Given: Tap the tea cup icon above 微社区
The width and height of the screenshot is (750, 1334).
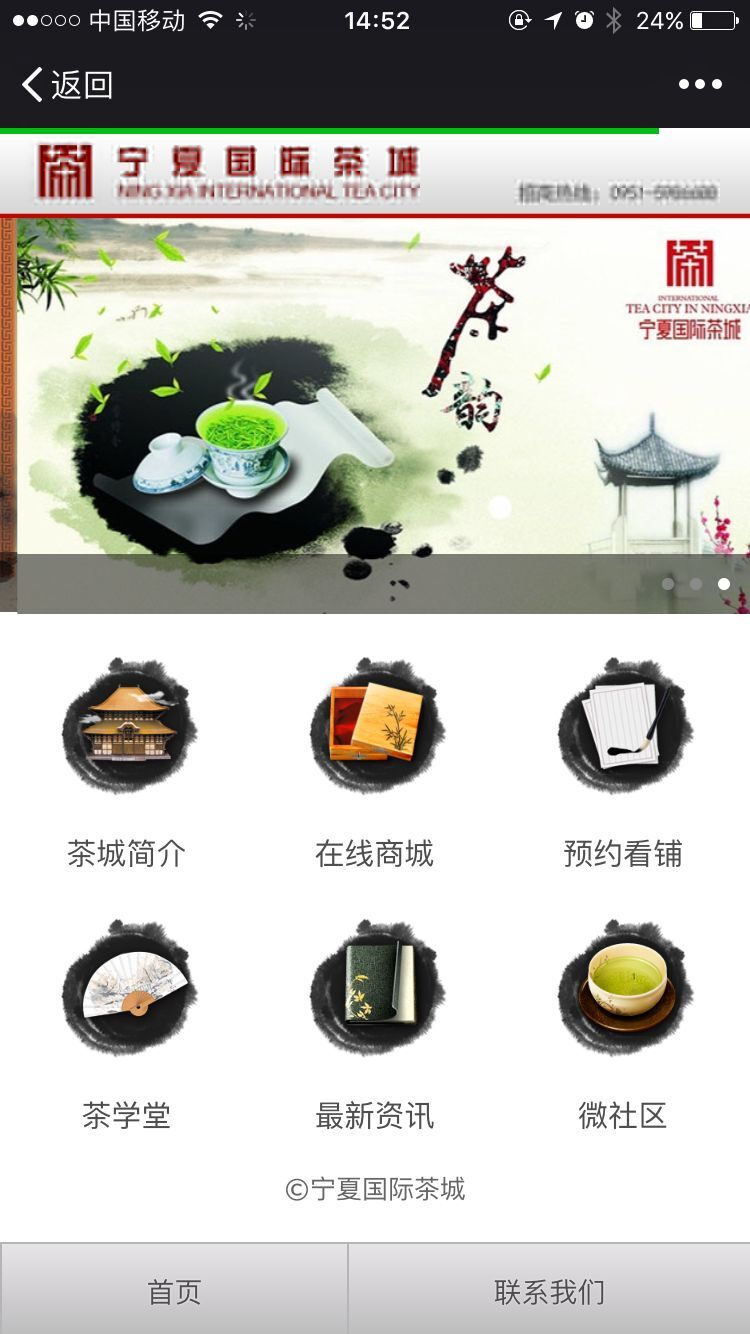Looking at the screenshot, I should coord(622,990).
